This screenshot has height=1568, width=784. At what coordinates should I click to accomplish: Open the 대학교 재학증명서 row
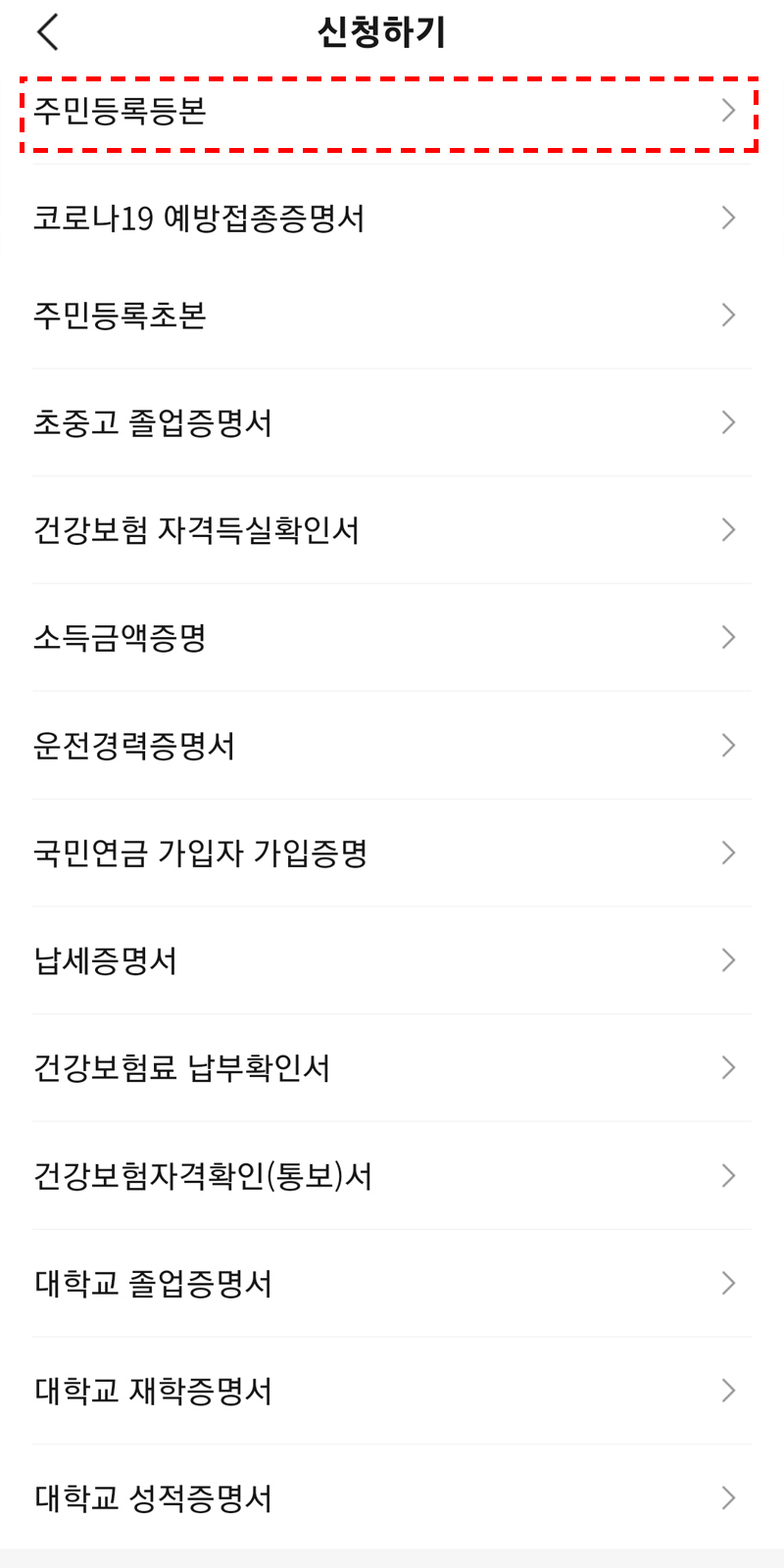pos(152,1390)
